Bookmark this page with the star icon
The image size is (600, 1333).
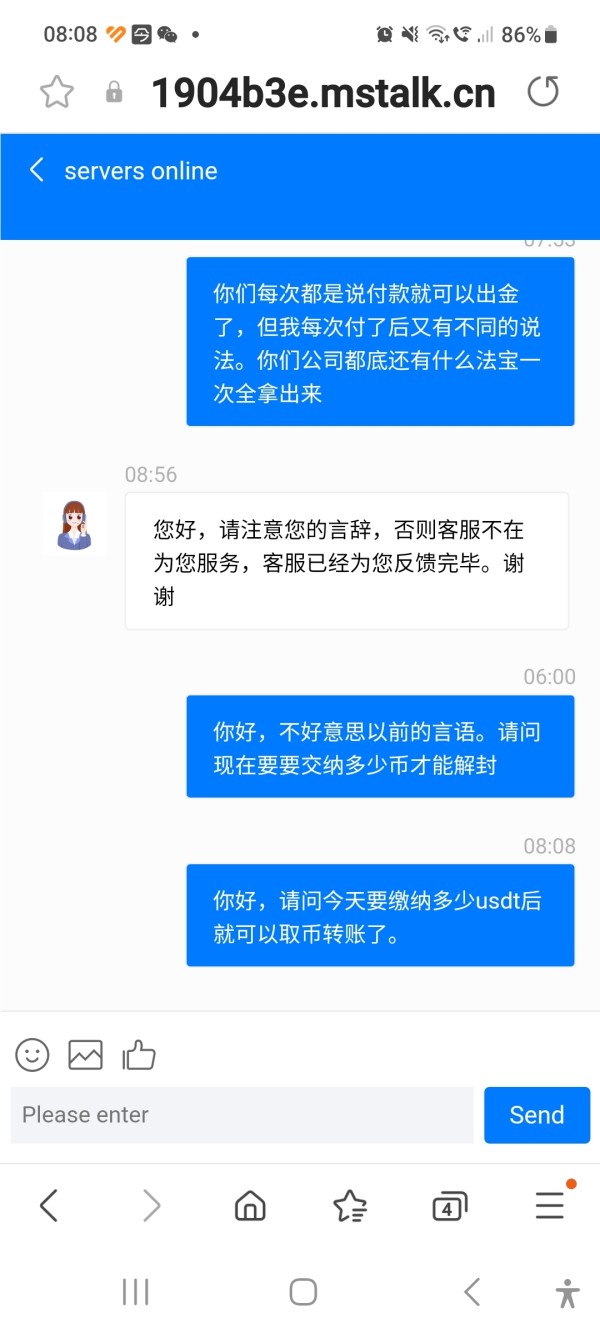(57, 93)
